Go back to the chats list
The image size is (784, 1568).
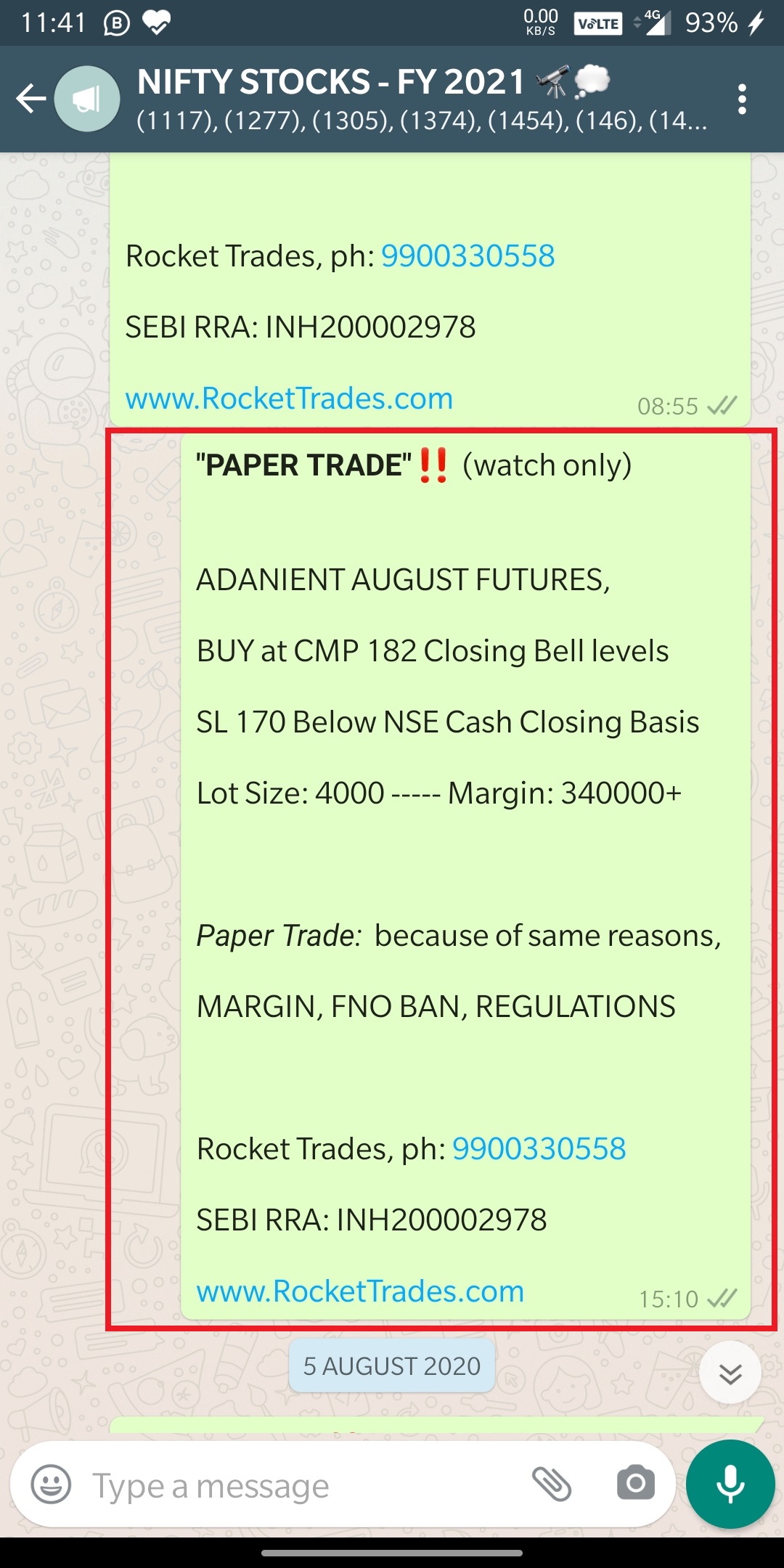[x=31, y=99]
